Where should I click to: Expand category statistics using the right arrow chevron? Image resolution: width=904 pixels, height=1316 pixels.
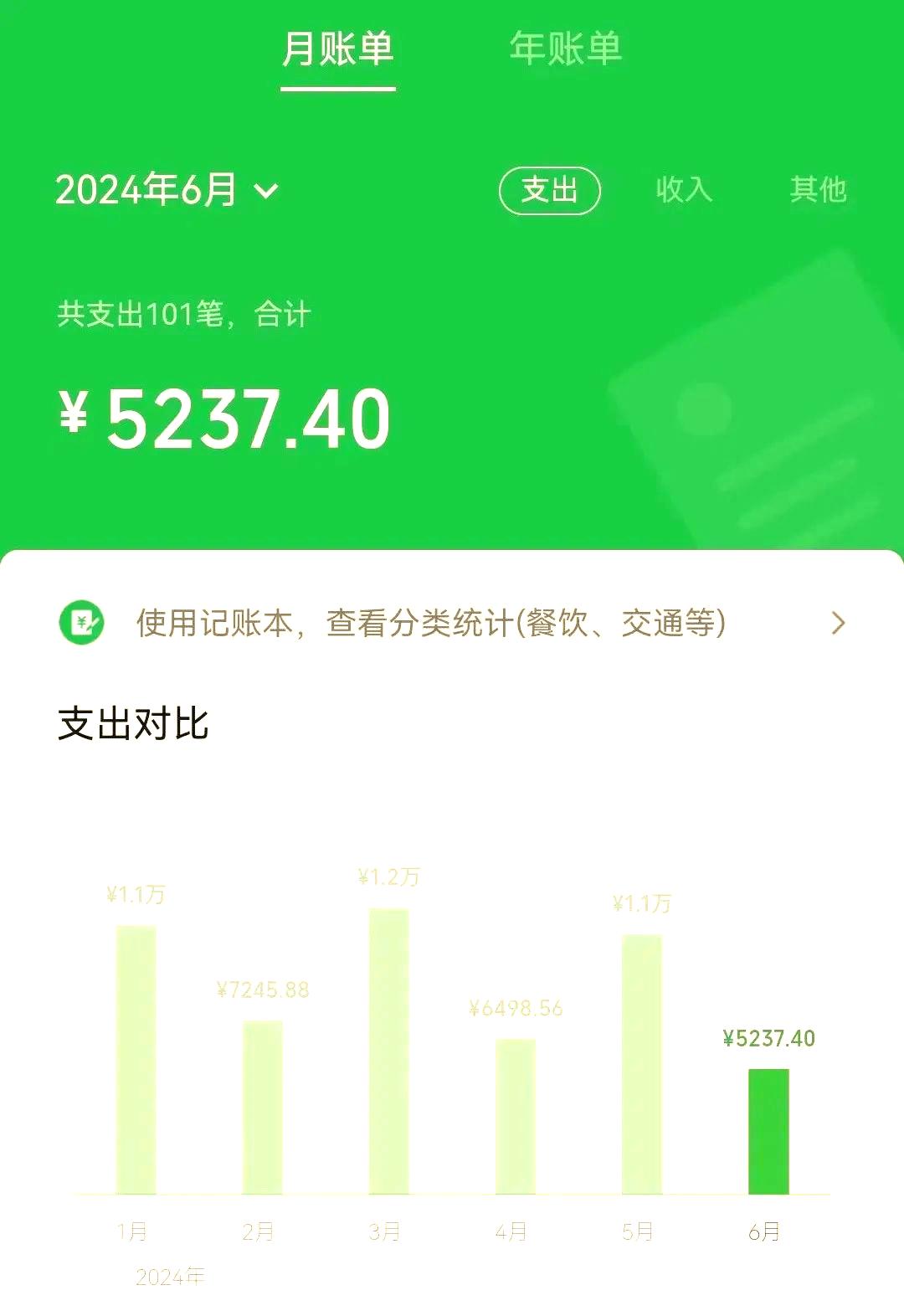(839, 622)
